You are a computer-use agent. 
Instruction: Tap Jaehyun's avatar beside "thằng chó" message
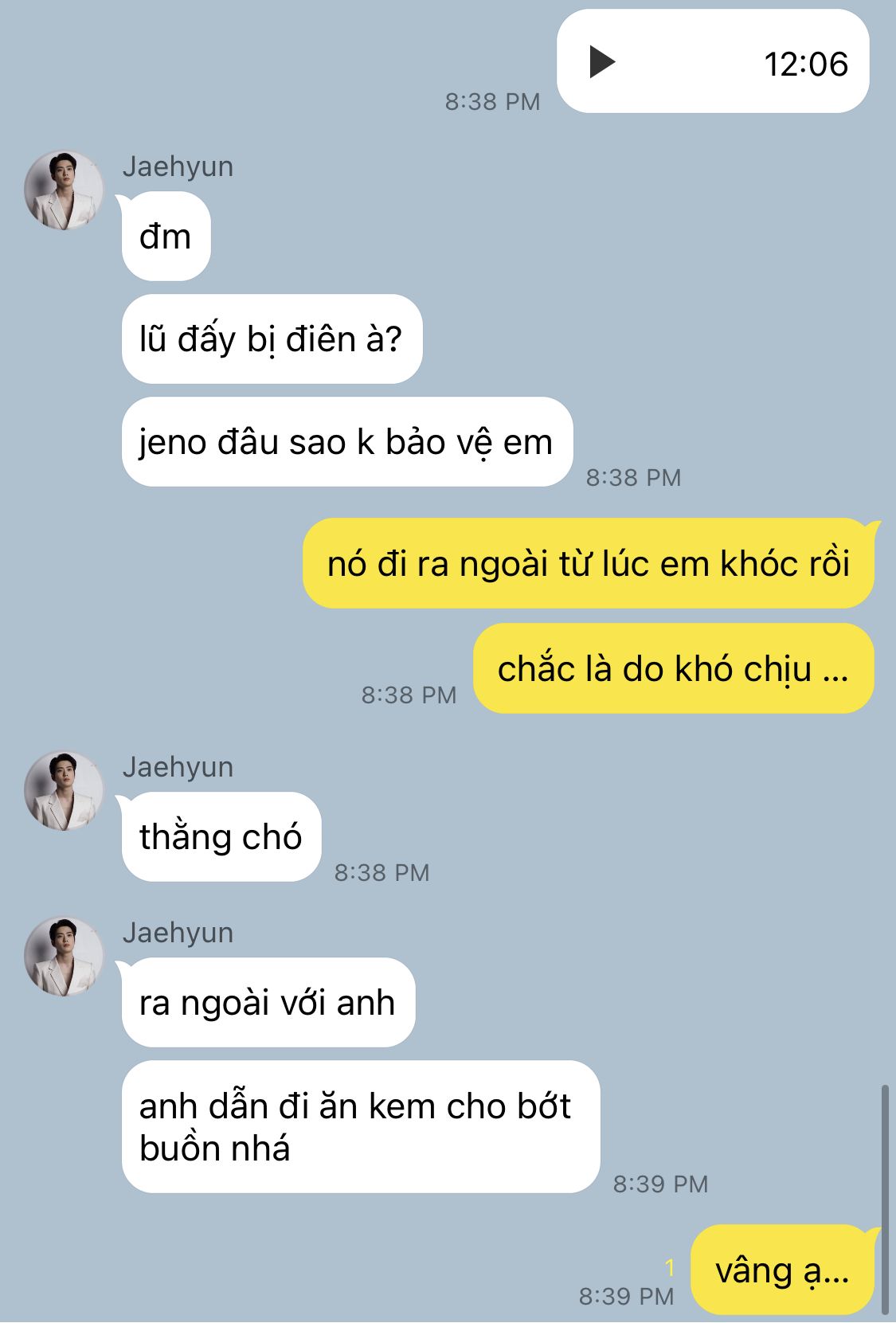coord(64,791)
